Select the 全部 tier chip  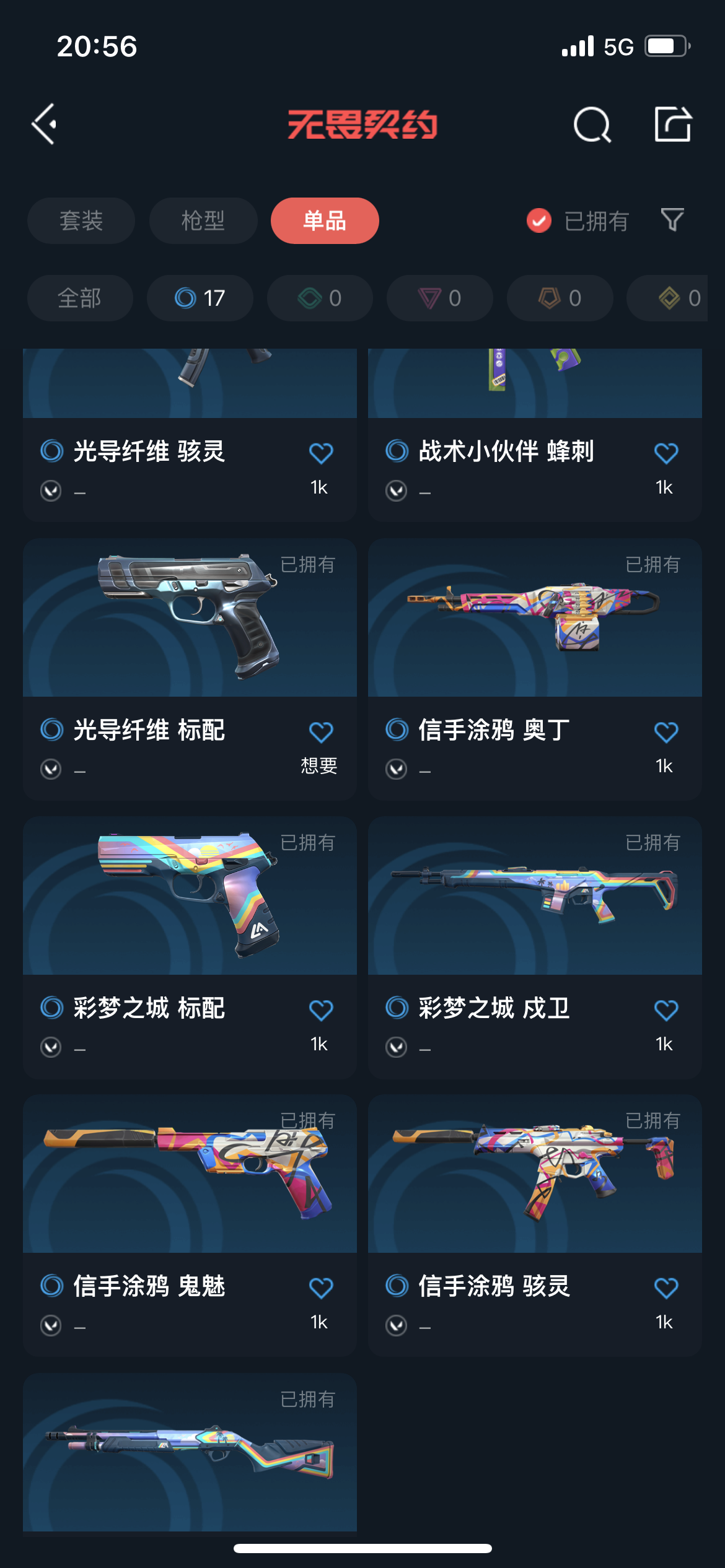coord(80,298)
